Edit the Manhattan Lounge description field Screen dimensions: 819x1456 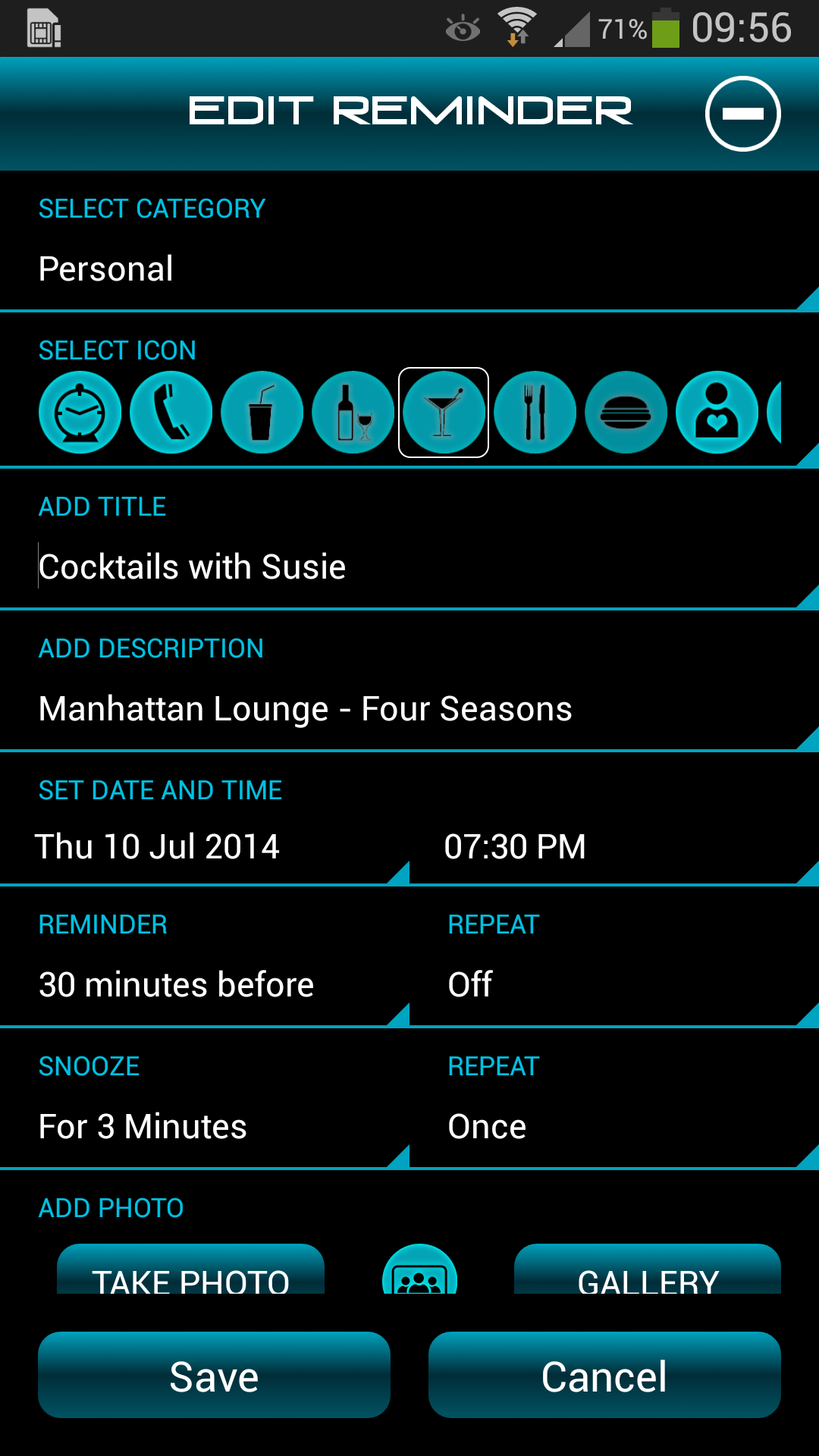(409, 709)
